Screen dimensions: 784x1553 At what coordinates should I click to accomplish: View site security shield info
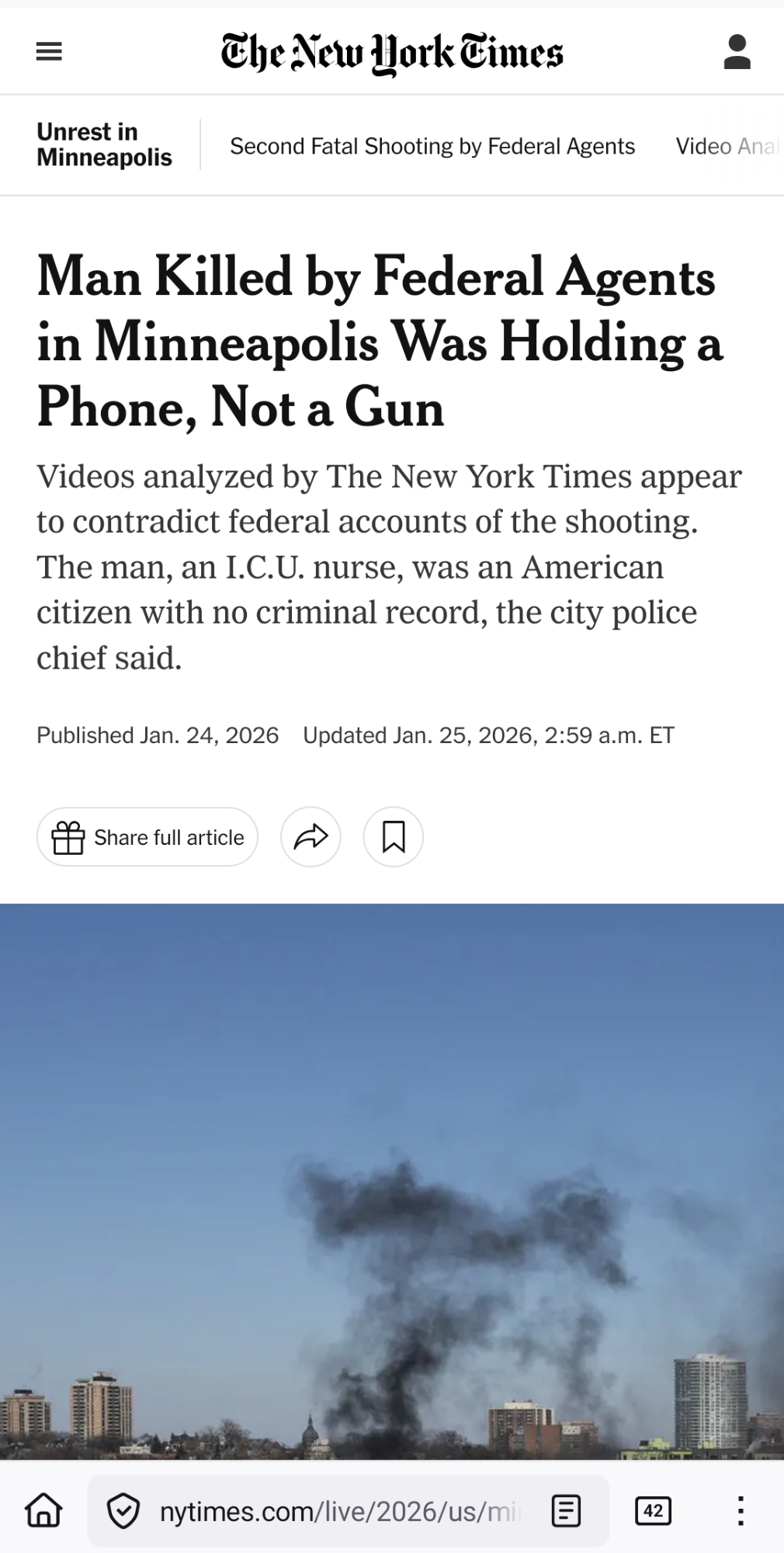pos(123,1511)
